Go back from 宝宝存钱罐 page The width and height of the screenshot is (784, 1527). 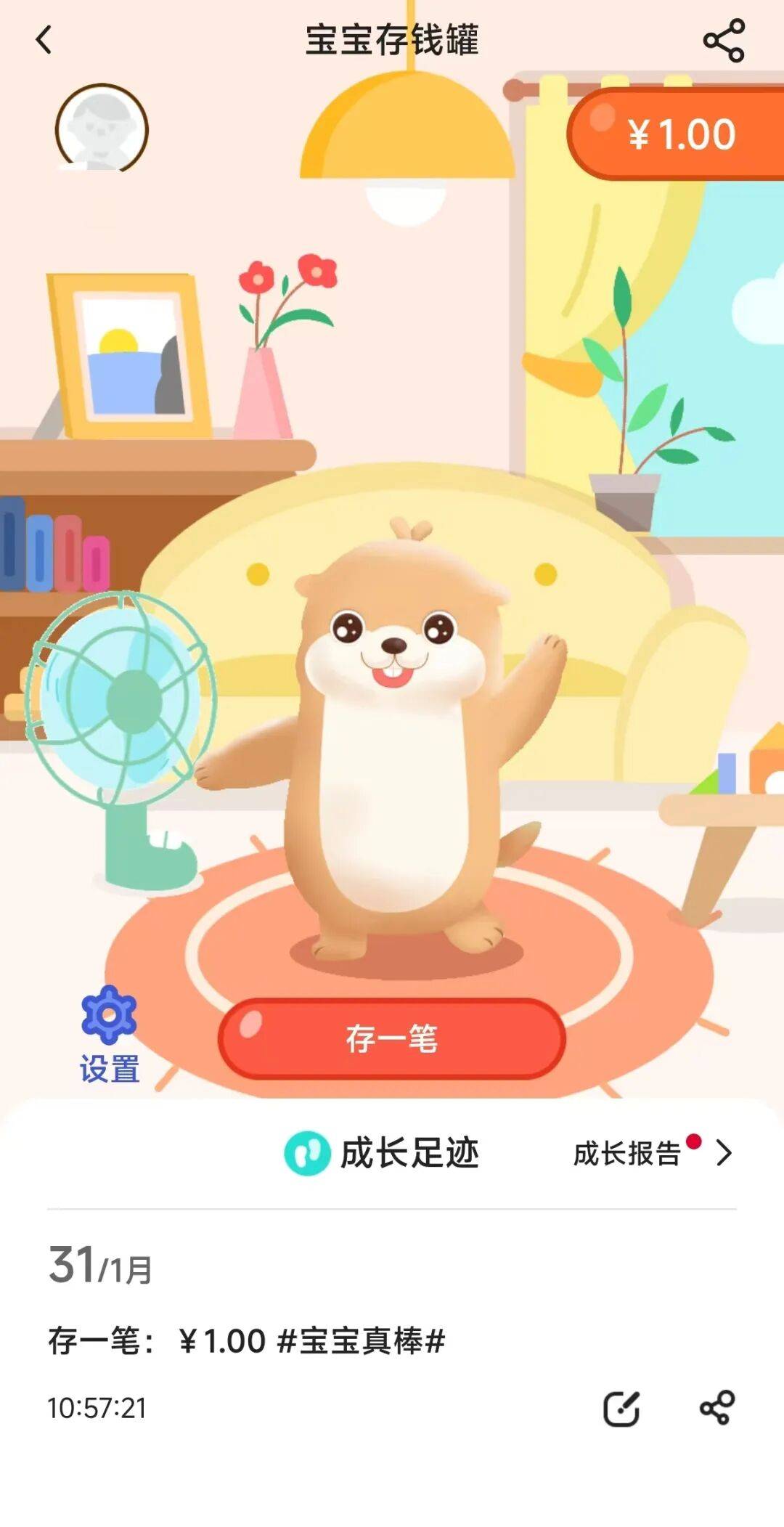pyautogui.click(x=44, y=40)
